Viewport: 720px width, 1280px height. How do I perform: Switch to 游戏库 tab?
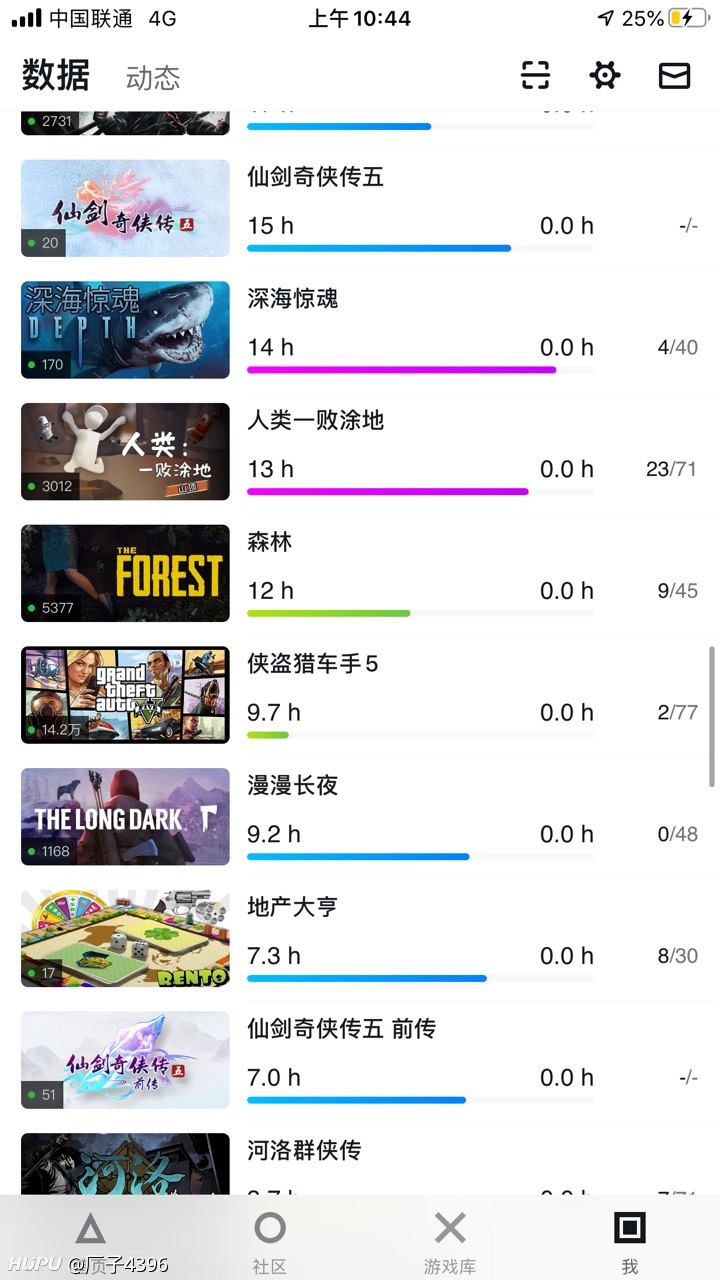tap(450, 1240)
